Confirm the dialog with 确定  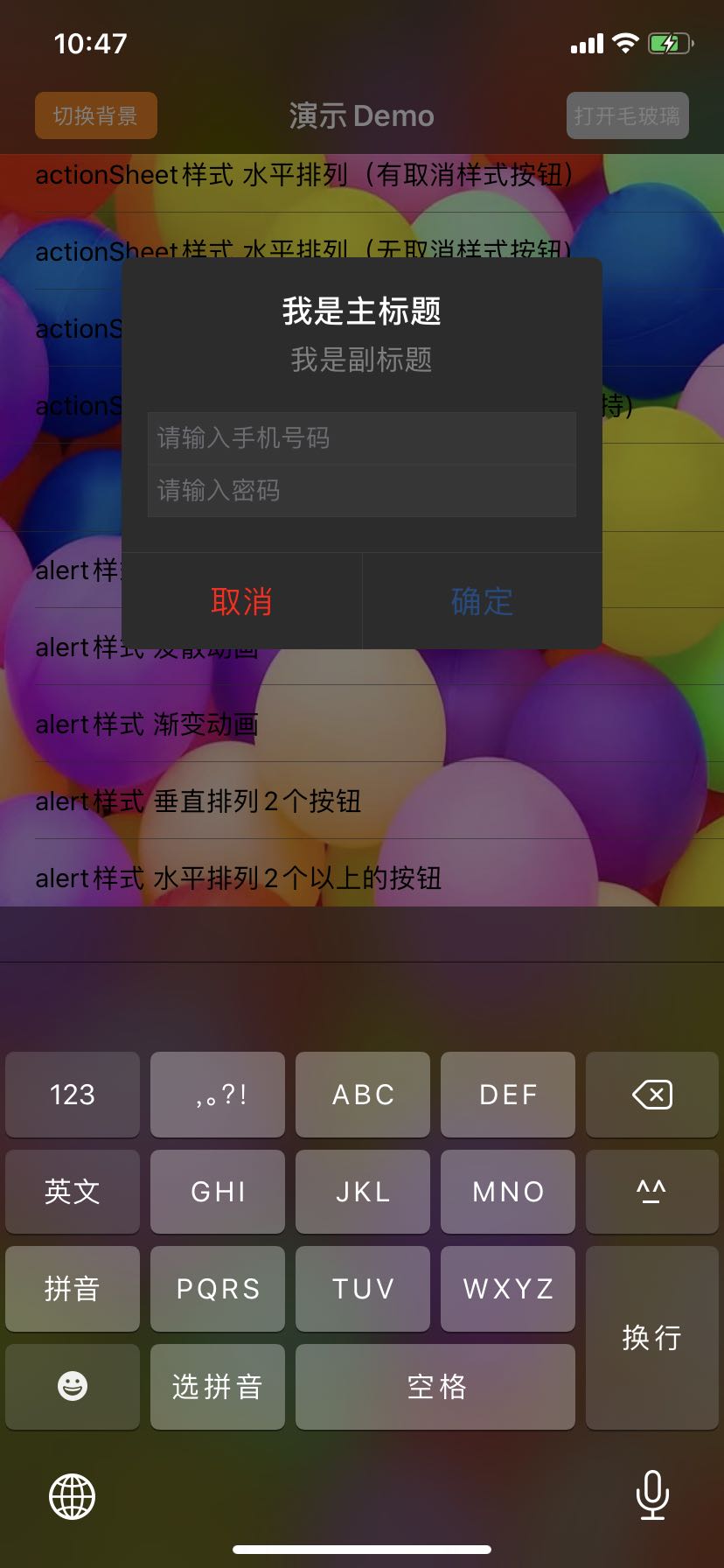[482, 601]
